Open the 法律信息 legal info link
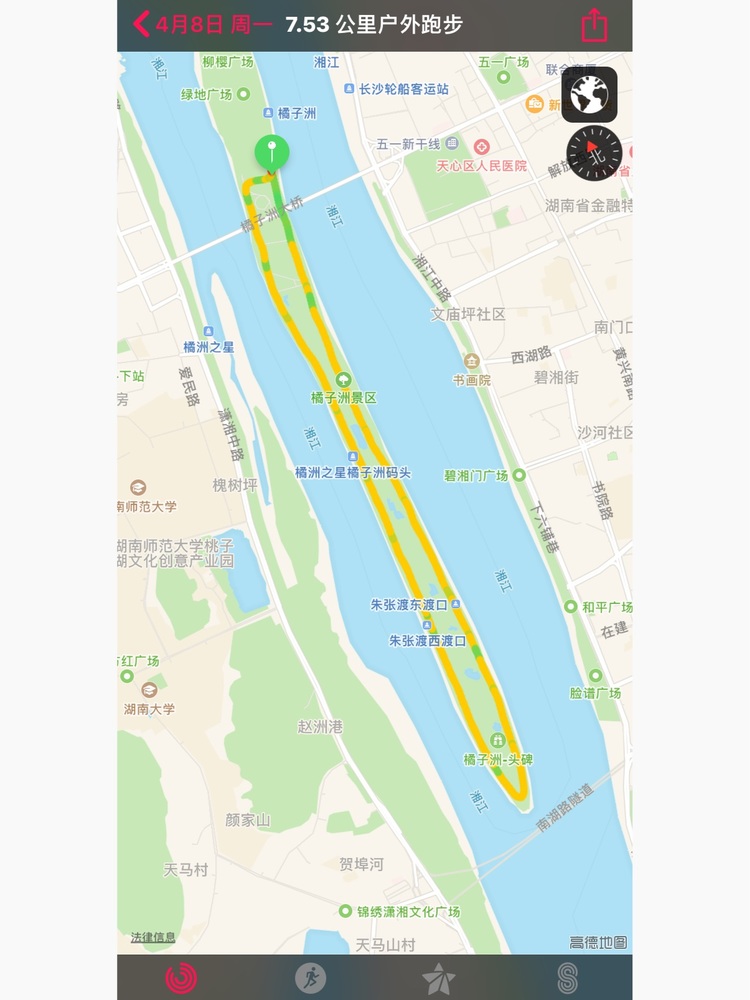The width and height of the screenshot is (750, 1000). [x=153, y=937]
